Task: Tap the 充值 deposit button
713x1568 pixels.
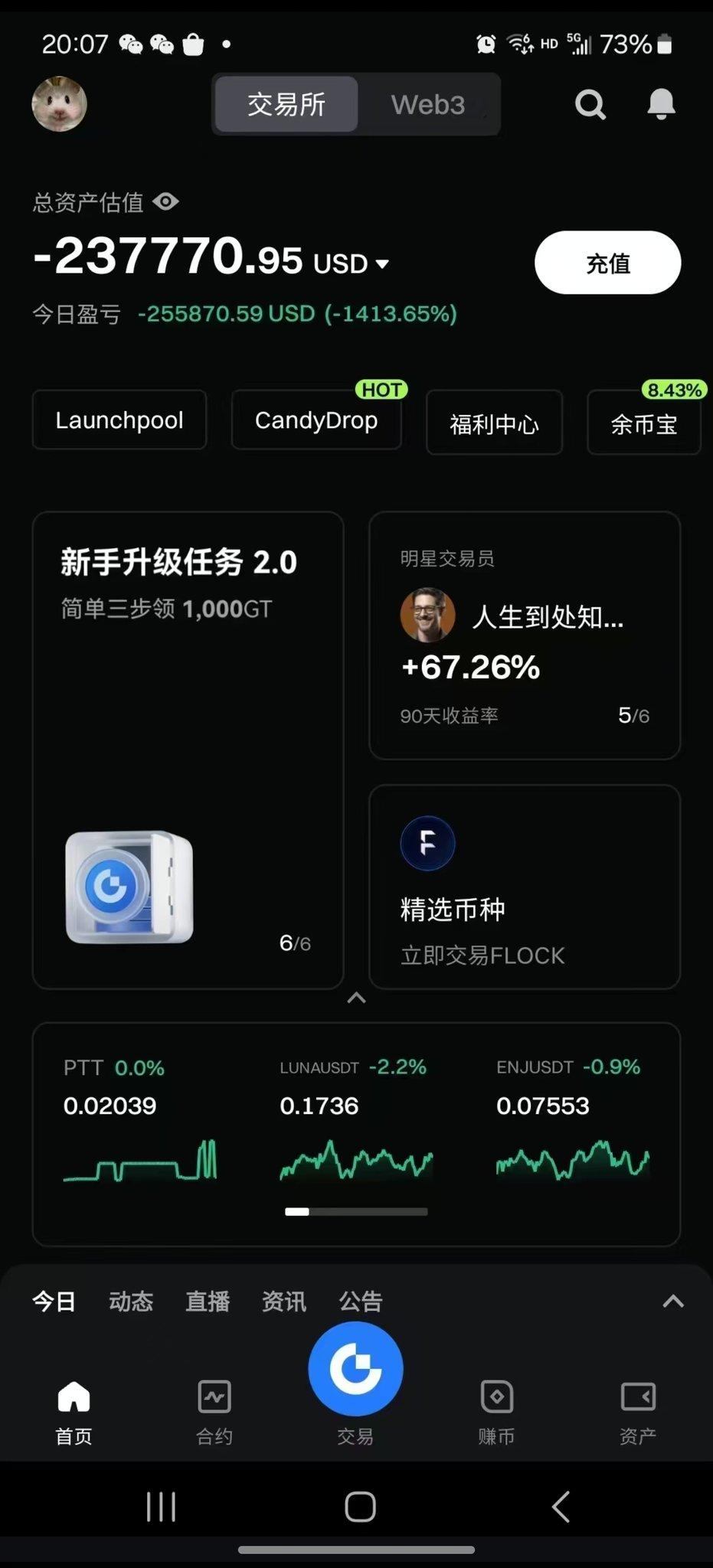Action: coord(607,263)
